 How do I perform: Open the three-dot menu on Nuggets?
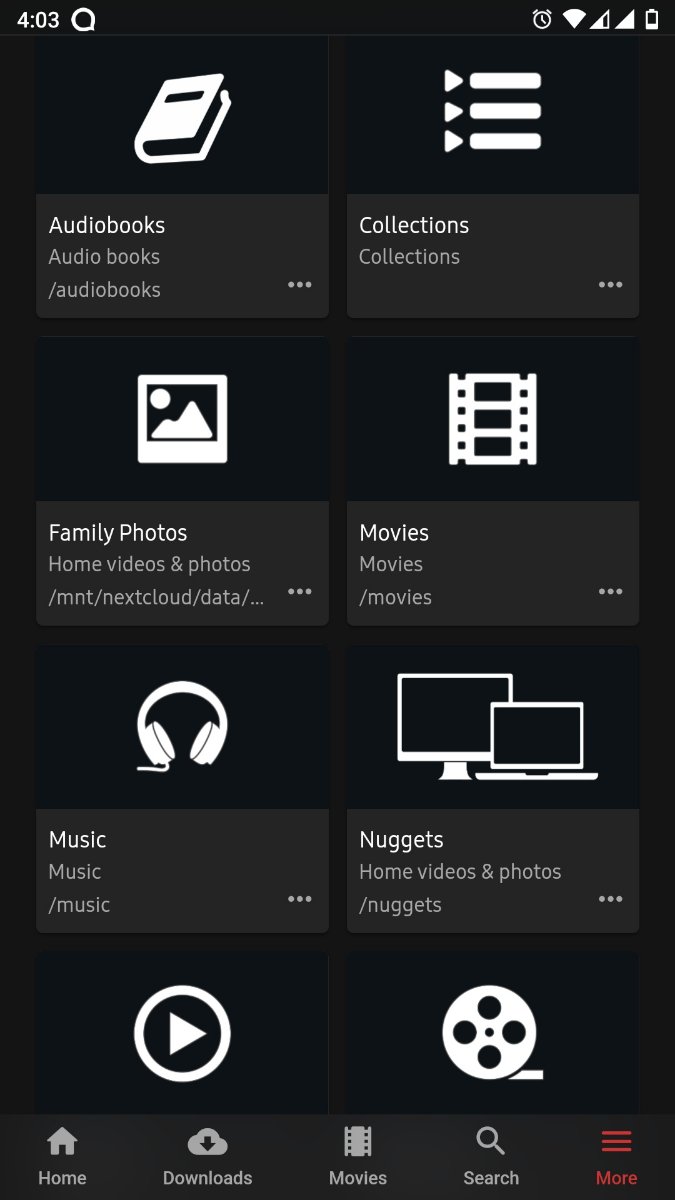[x=610, y=899]
